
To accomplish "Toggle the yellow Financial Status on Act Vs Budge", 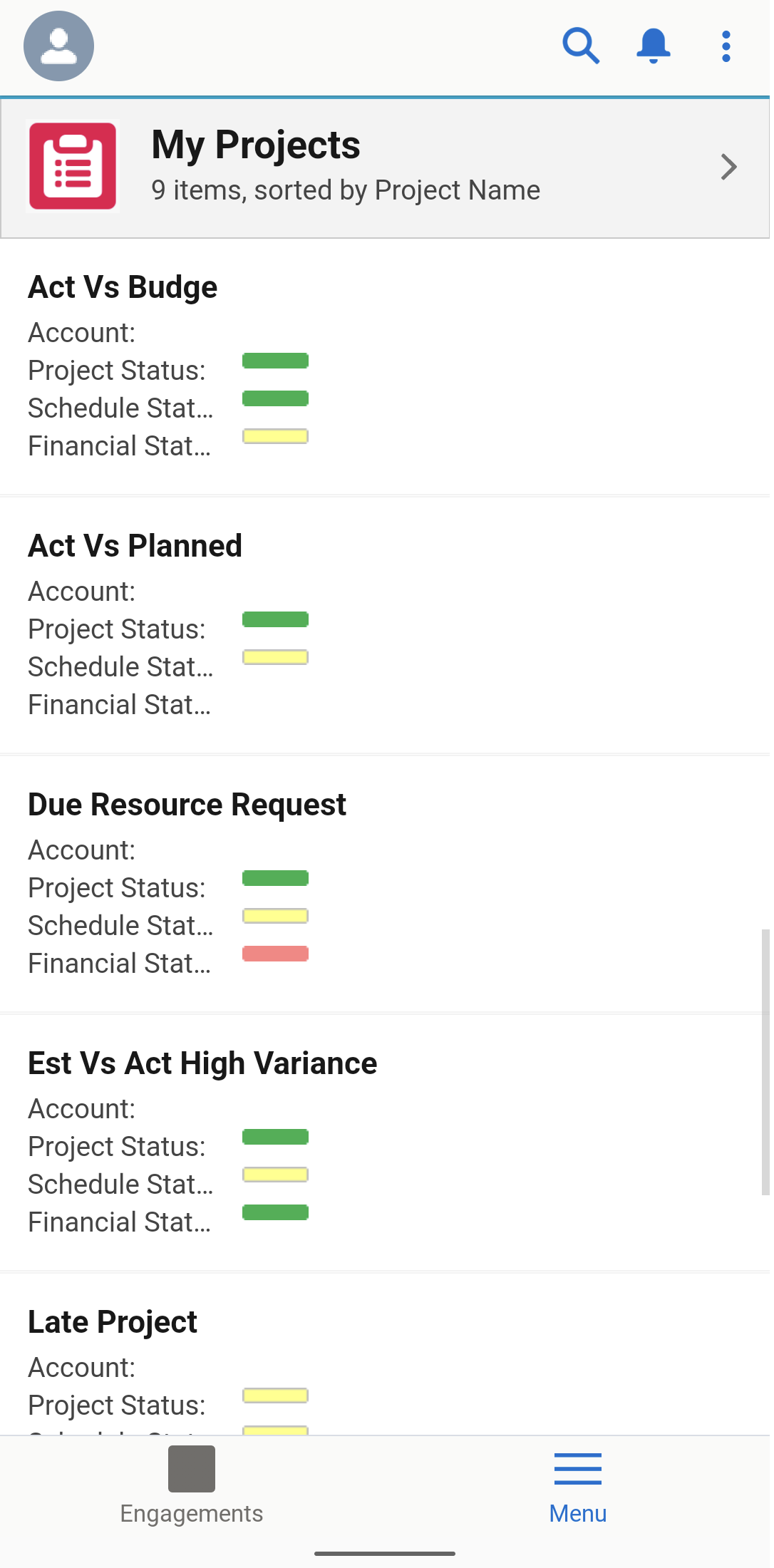I will pos(275,435).
